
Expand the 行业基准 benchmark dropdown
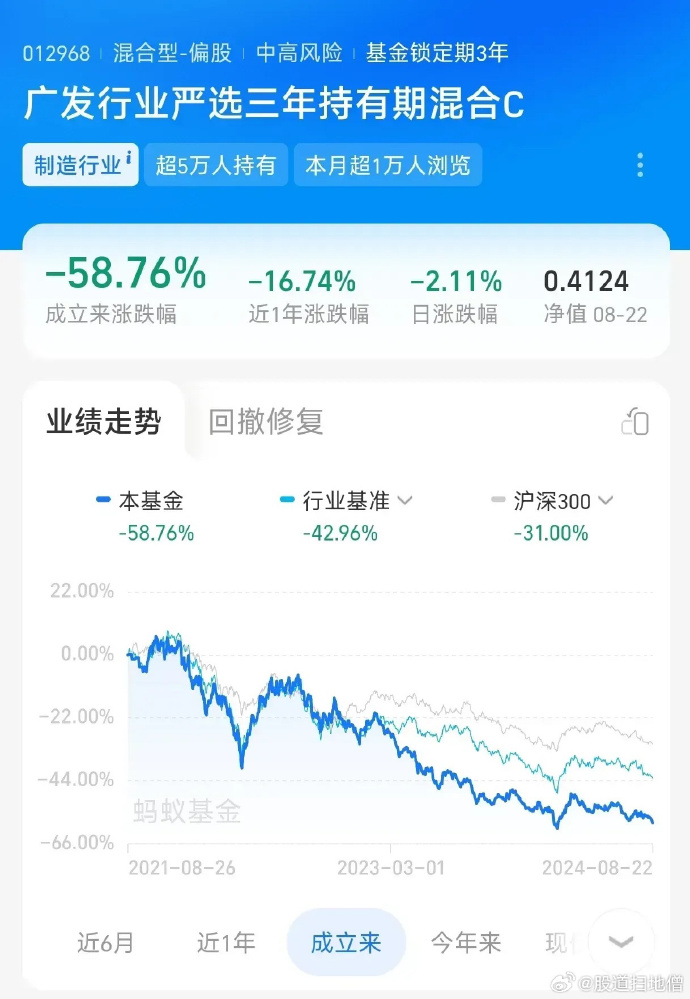click(x=405, y=501)
